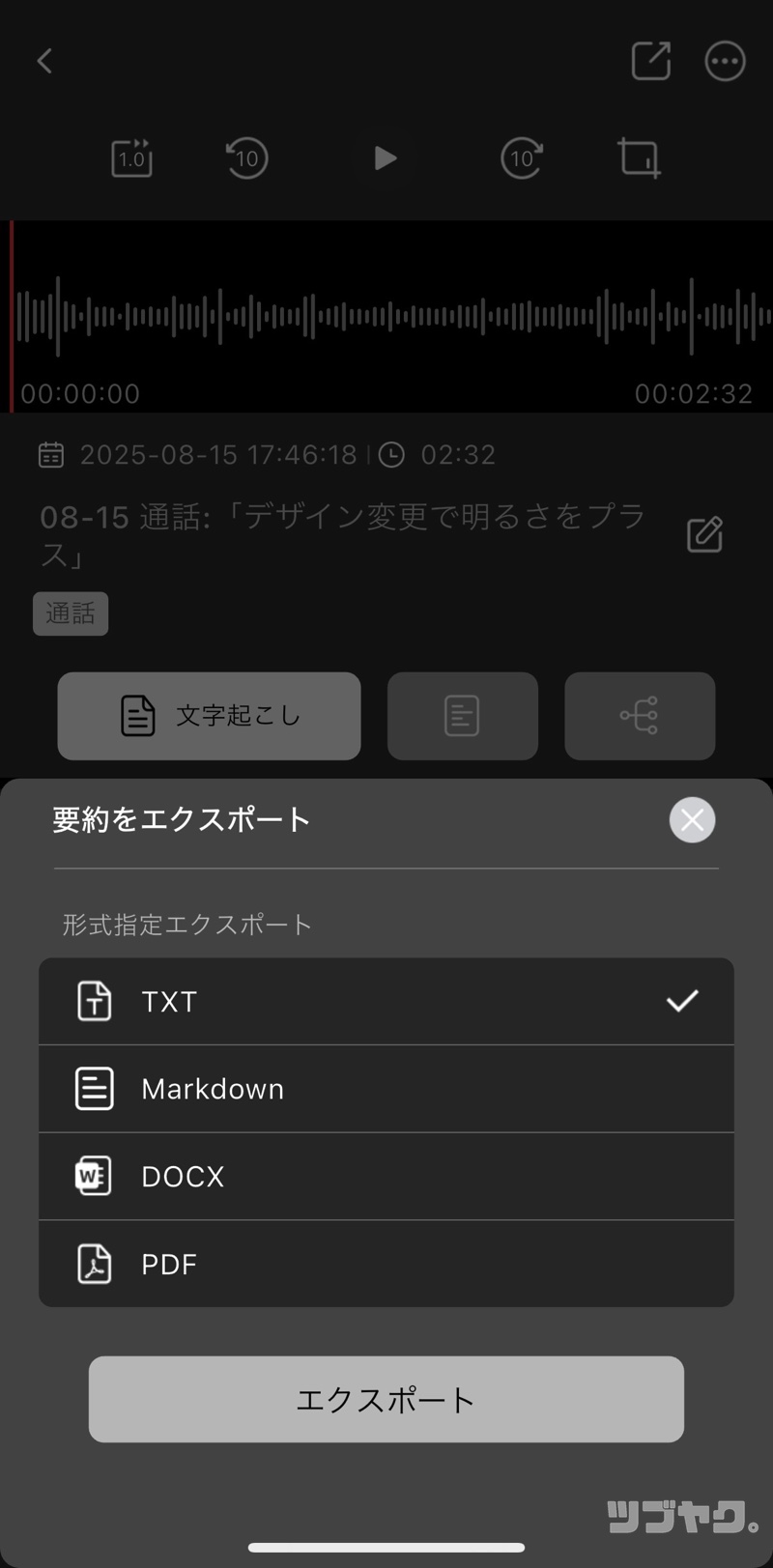Pick DOCX export format
Viewport: 773px width, 1568px height.
point(386,1176)
